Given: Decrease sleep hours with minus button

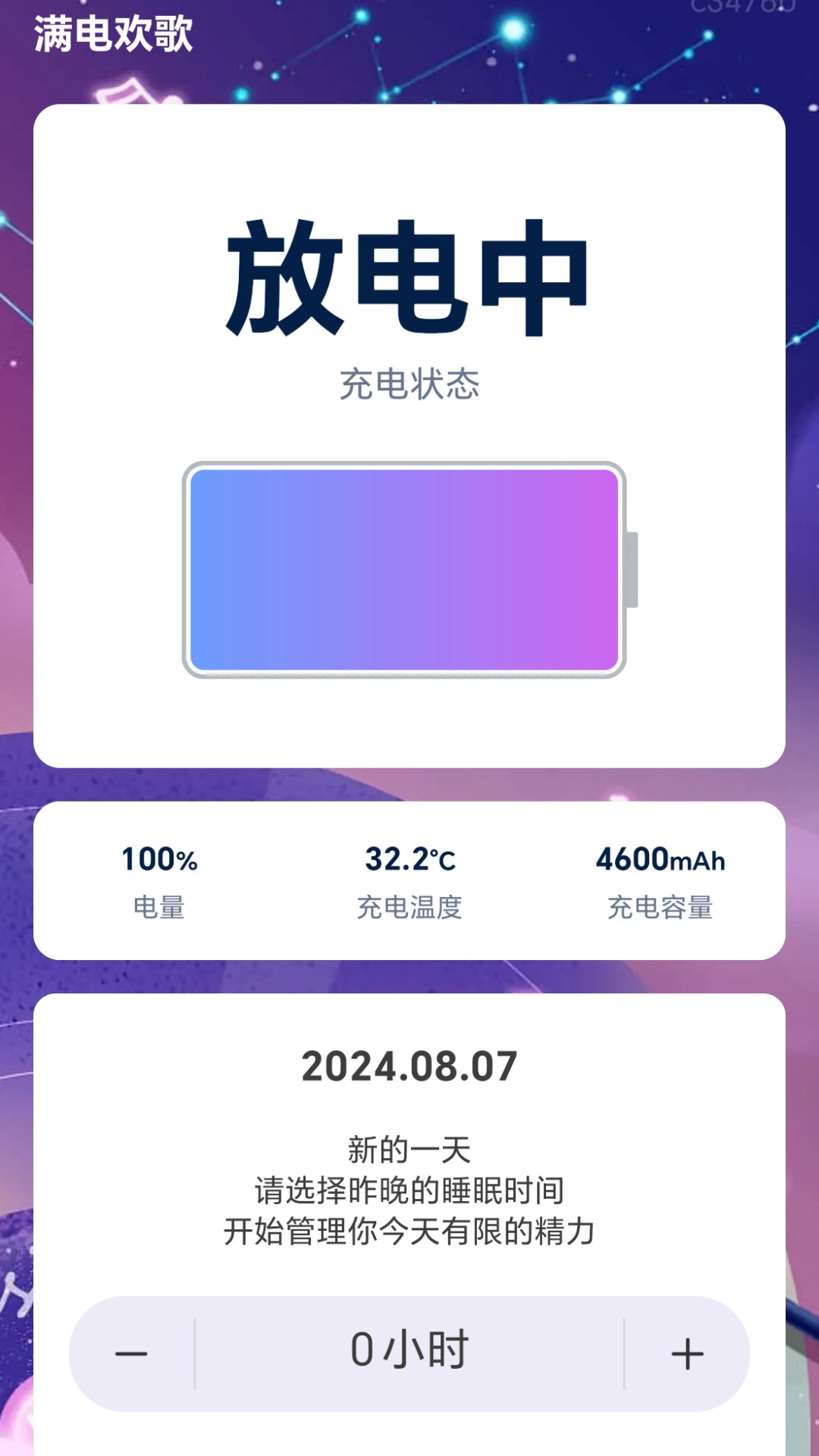Looking at the screenshot, I should [131, 1354].
